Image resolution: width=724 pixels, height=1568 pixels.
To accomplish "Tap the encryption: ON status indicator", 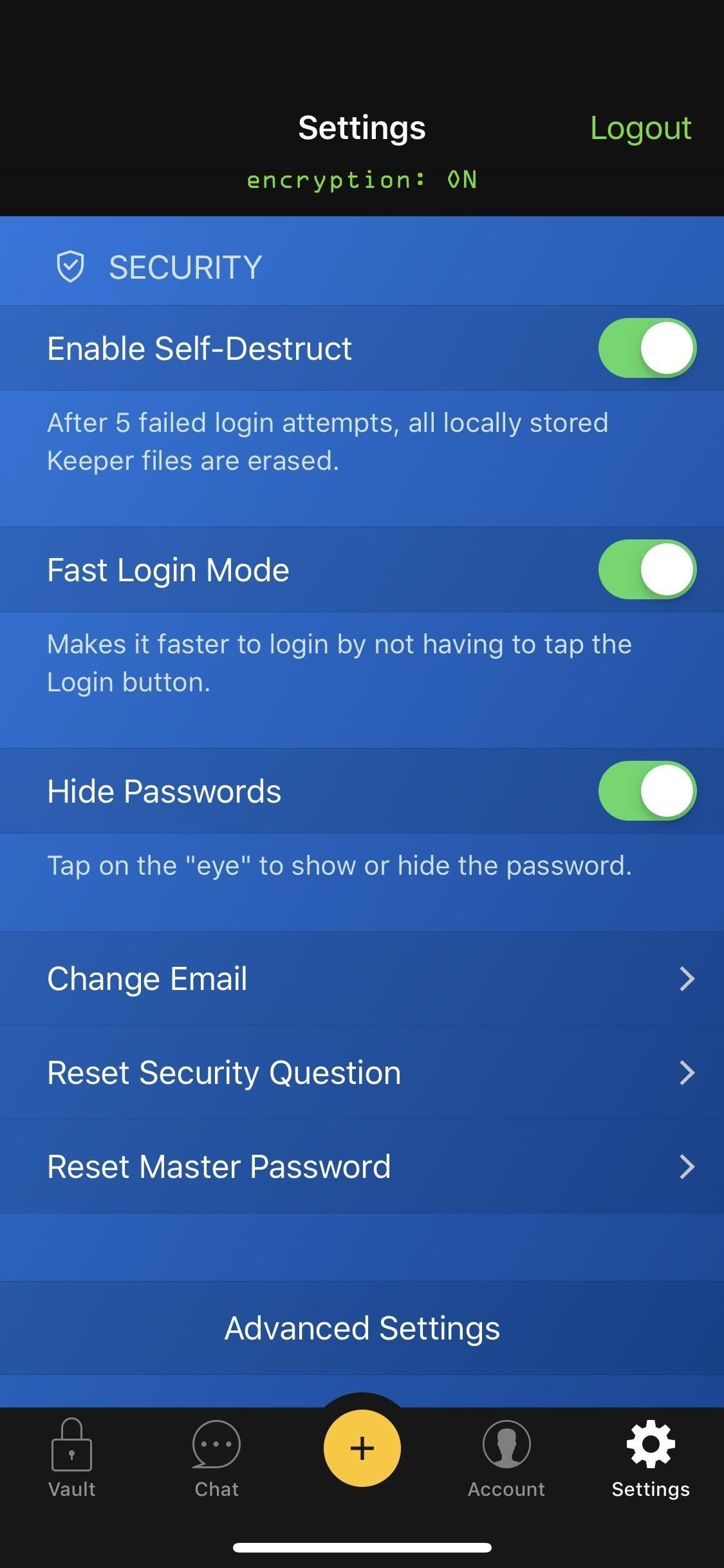I will 362,180.
